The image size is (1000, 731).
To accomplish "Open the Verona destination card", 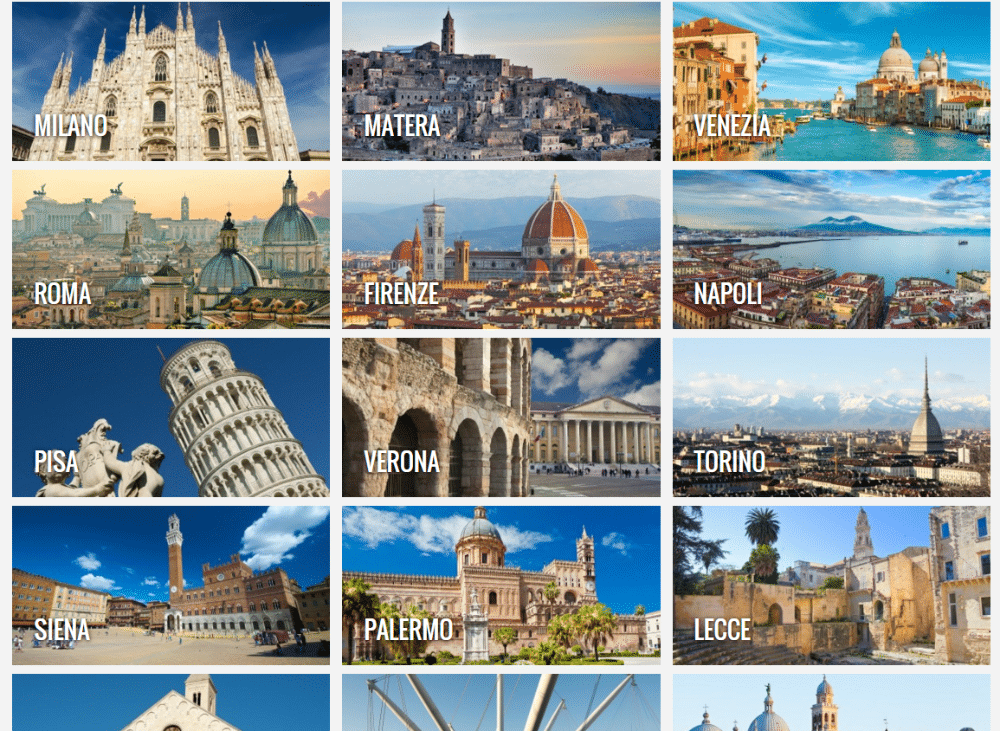I will (x=500, y=417).
